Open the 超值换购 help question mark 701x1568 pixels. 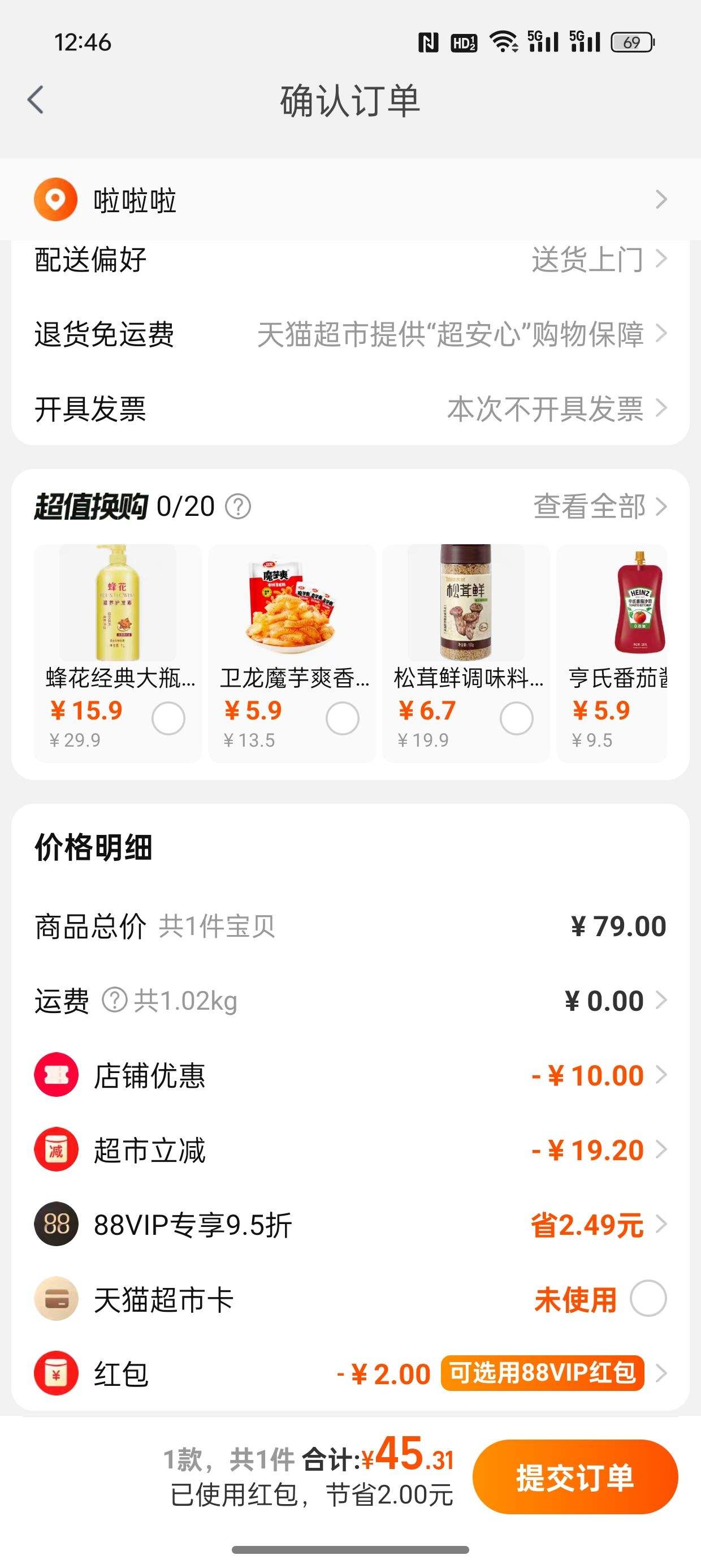pos(237,507)
